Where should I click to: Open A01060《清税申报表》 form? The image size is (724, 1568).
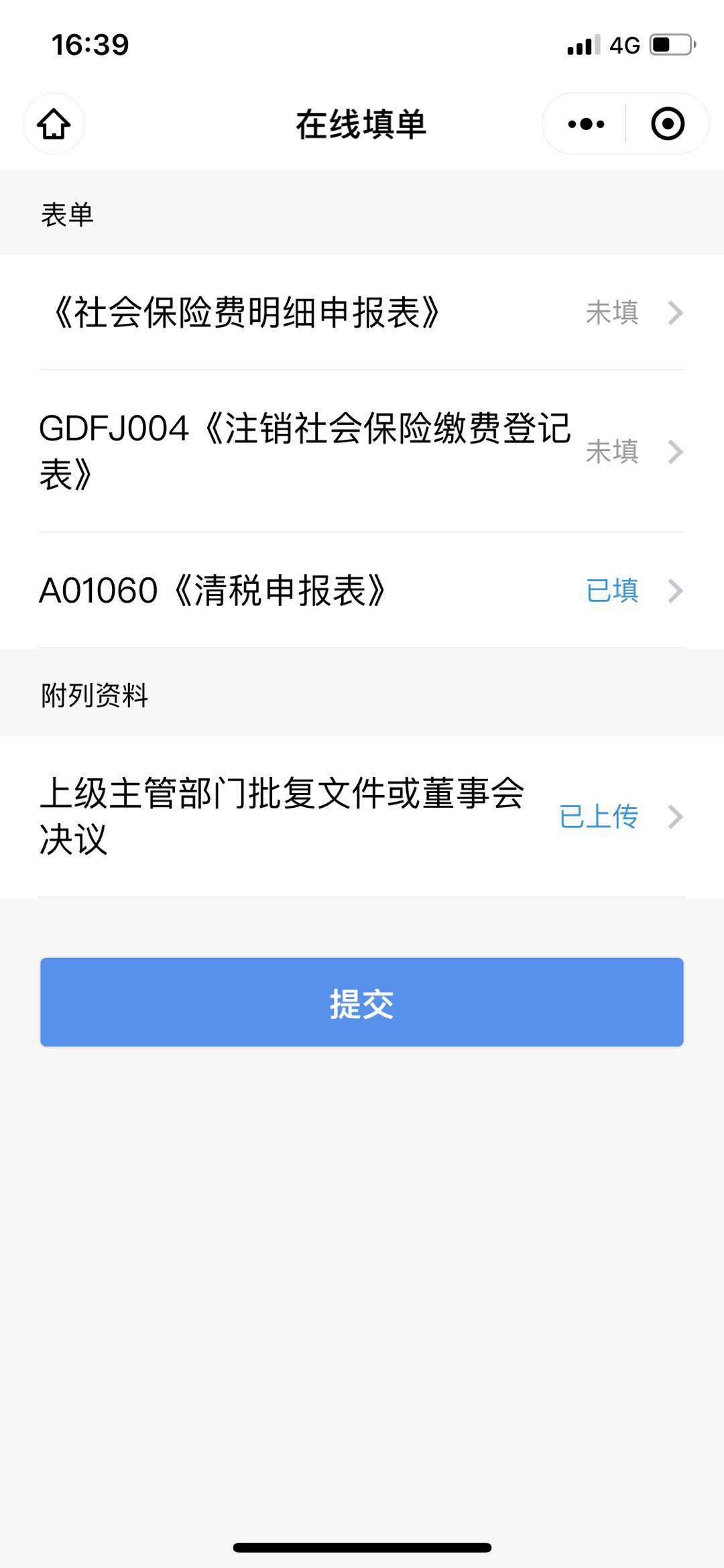coord(362,591)
